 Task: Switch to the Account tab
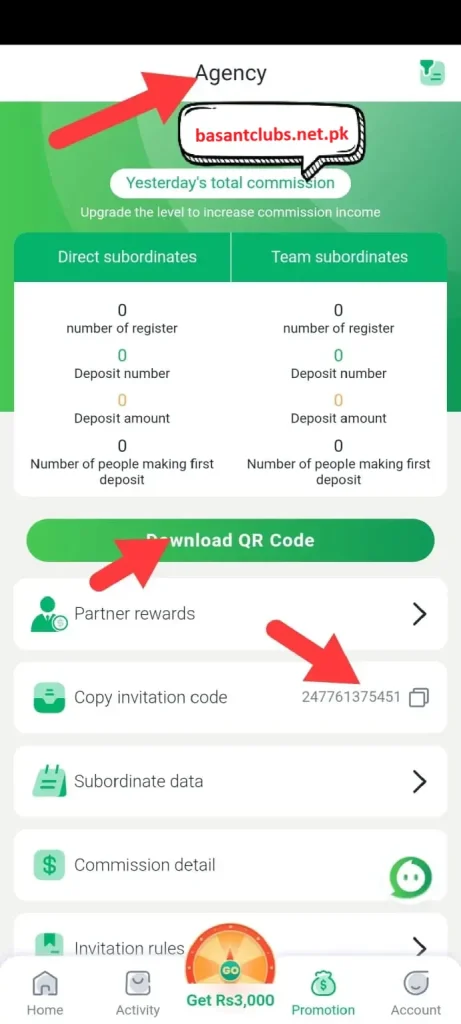(416, 992)
